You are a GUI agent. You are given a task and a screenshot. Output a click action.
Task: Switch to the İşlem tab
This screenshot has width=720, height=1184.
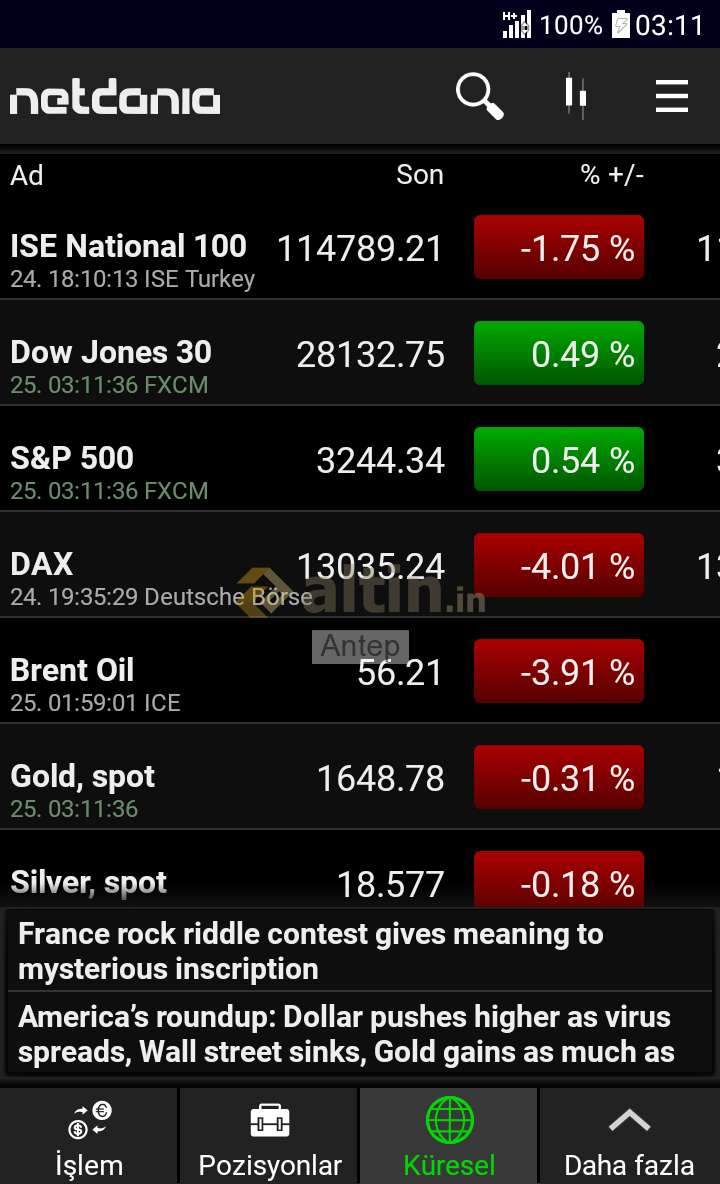click(89, 1137)
